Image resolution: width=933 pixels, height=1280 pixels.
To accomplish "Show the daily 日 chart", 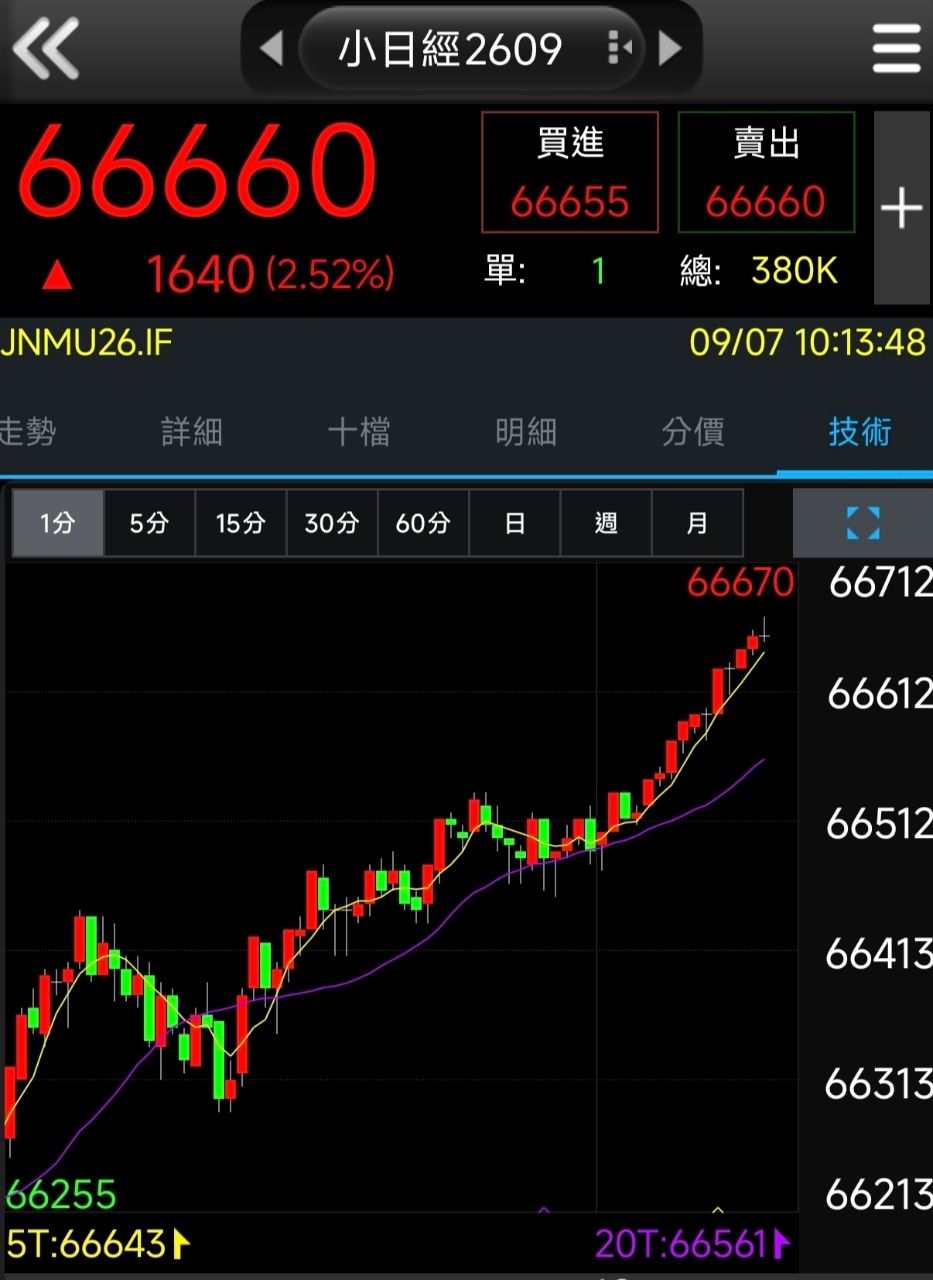I will coord(515,523).
